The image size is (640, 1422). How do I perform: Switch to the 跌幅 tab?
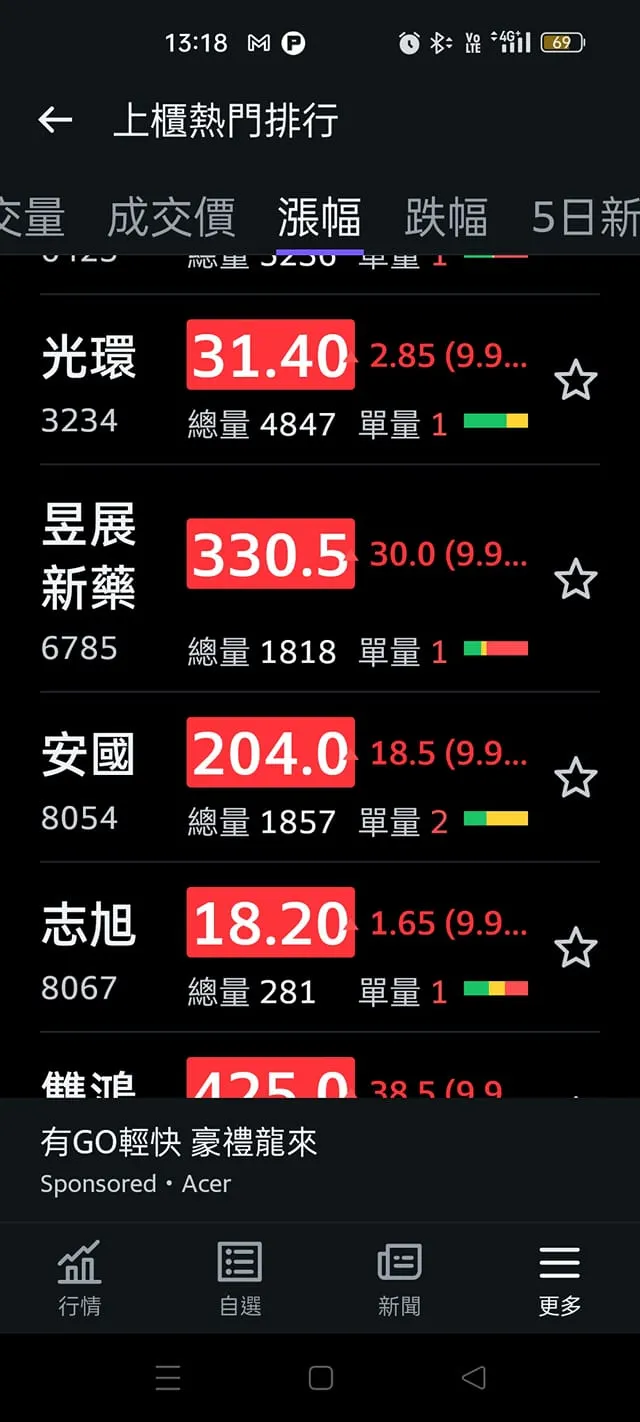[446, 217]
